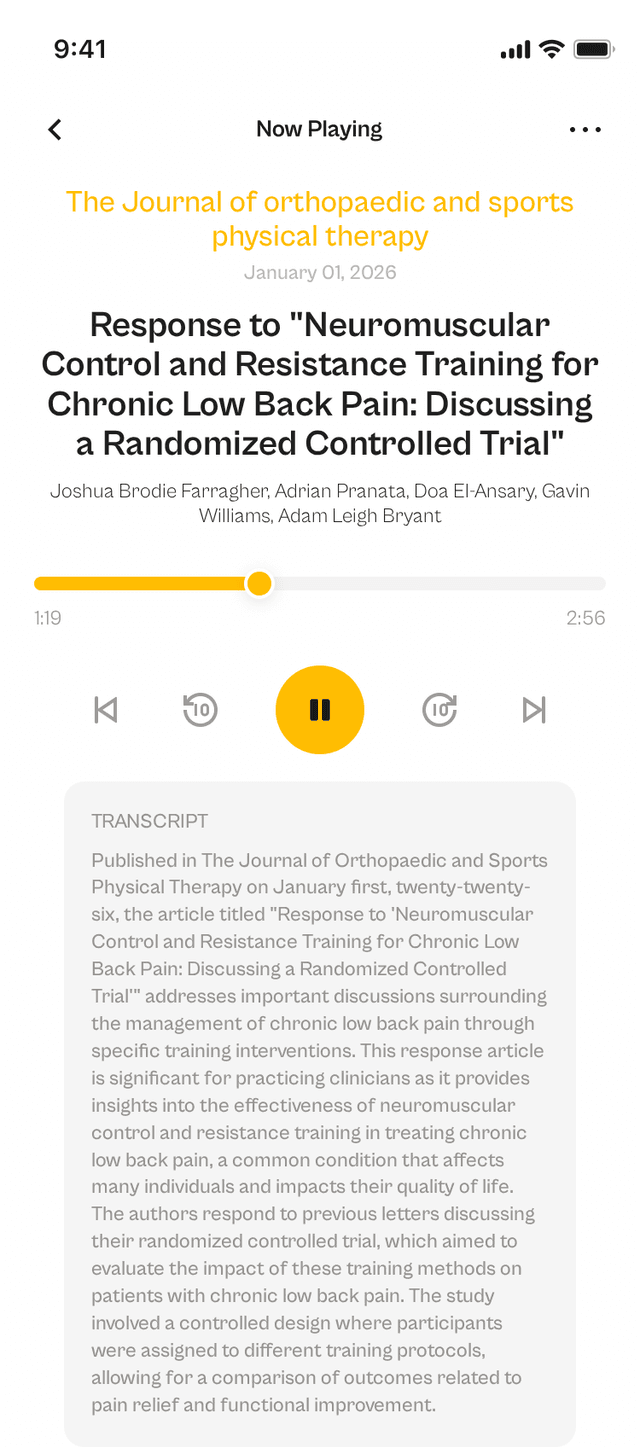This screenshot has height=1447, width=640.
Task: Jump to the previous track
Action: point(105,710)
